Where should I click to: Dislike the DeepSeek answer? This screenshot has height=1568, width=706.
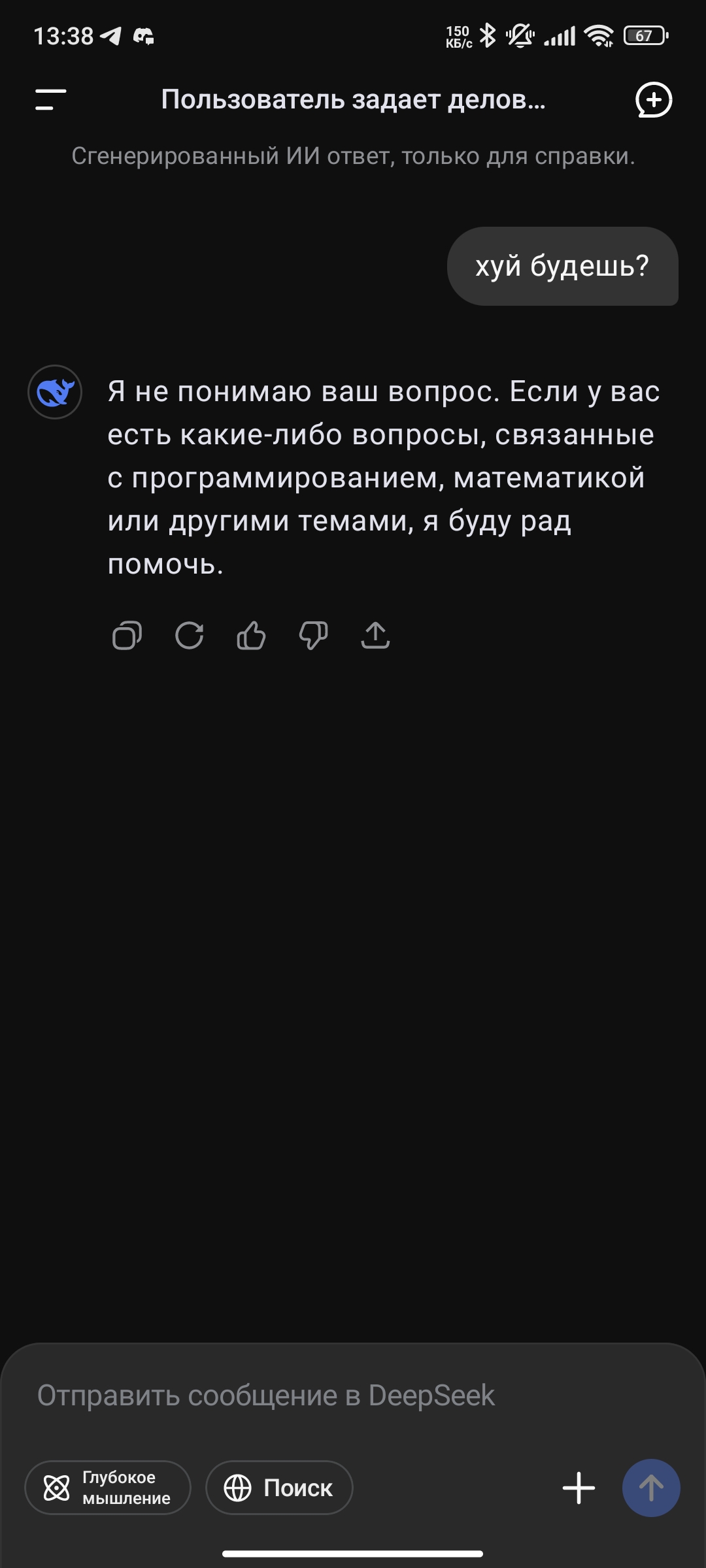[313, 635]
